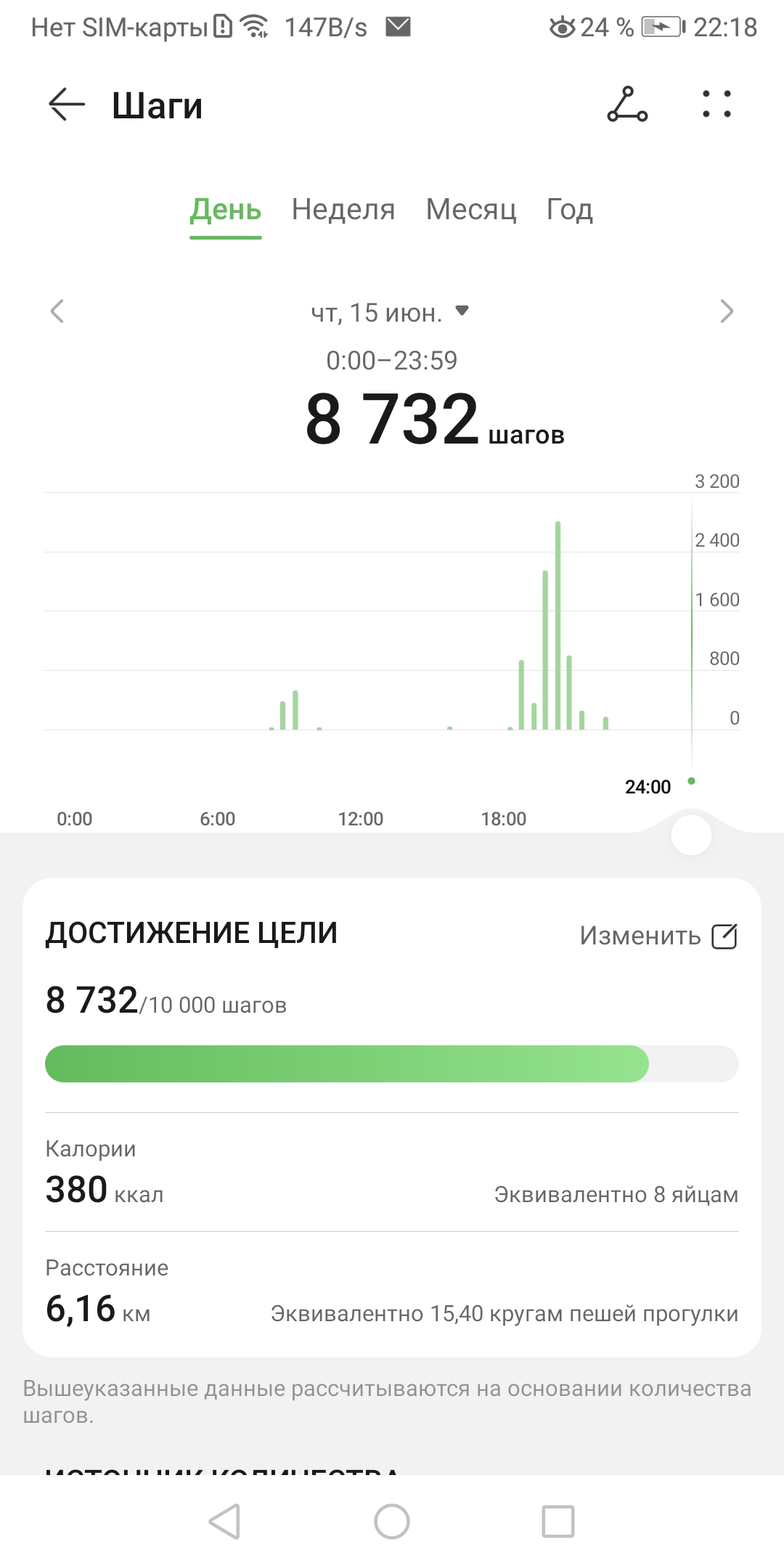Select the День tab

(x=225, y=210)
